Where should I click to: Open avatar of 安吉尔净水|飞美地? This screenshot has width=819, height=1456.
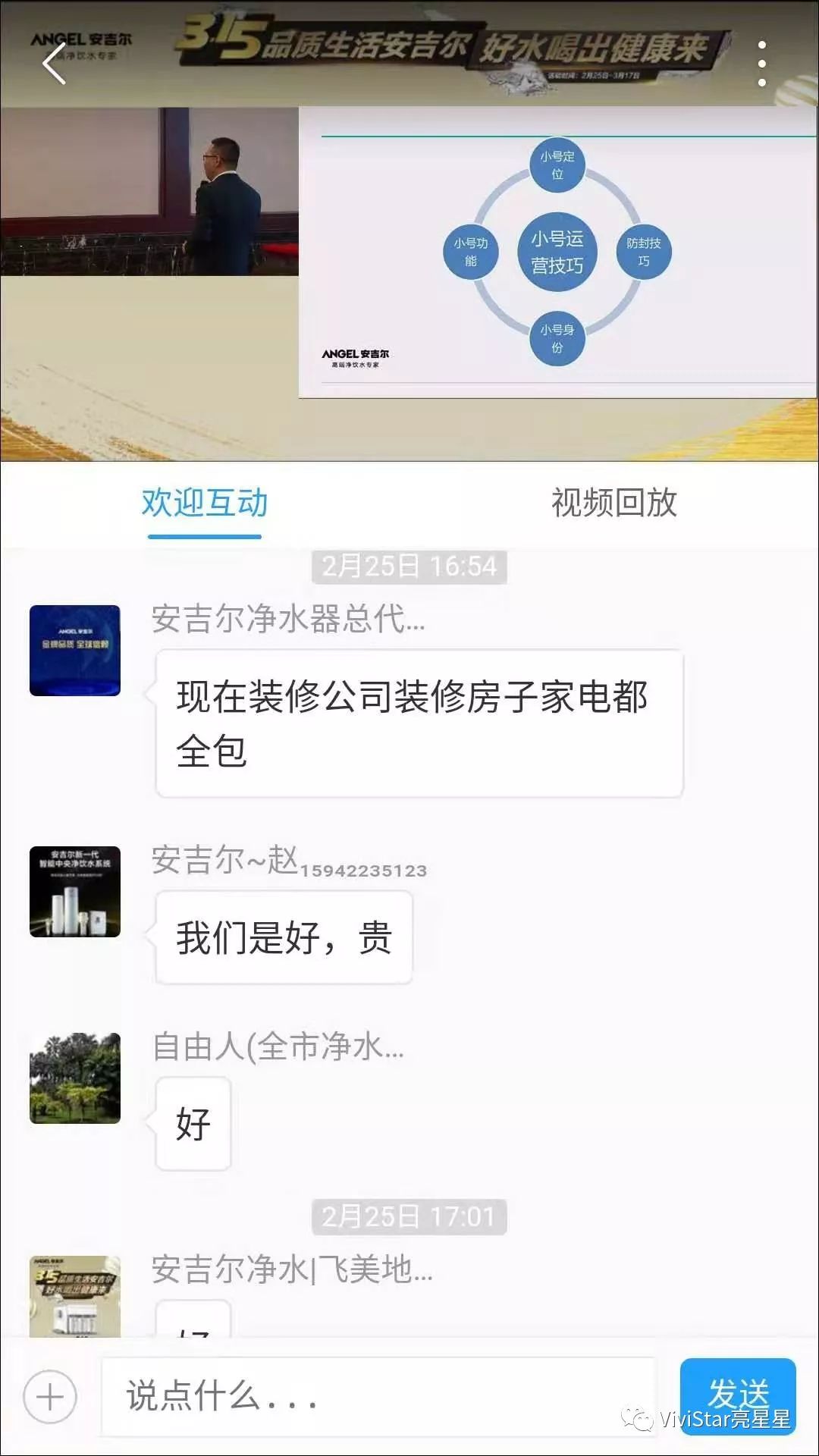click(75, 1297)
